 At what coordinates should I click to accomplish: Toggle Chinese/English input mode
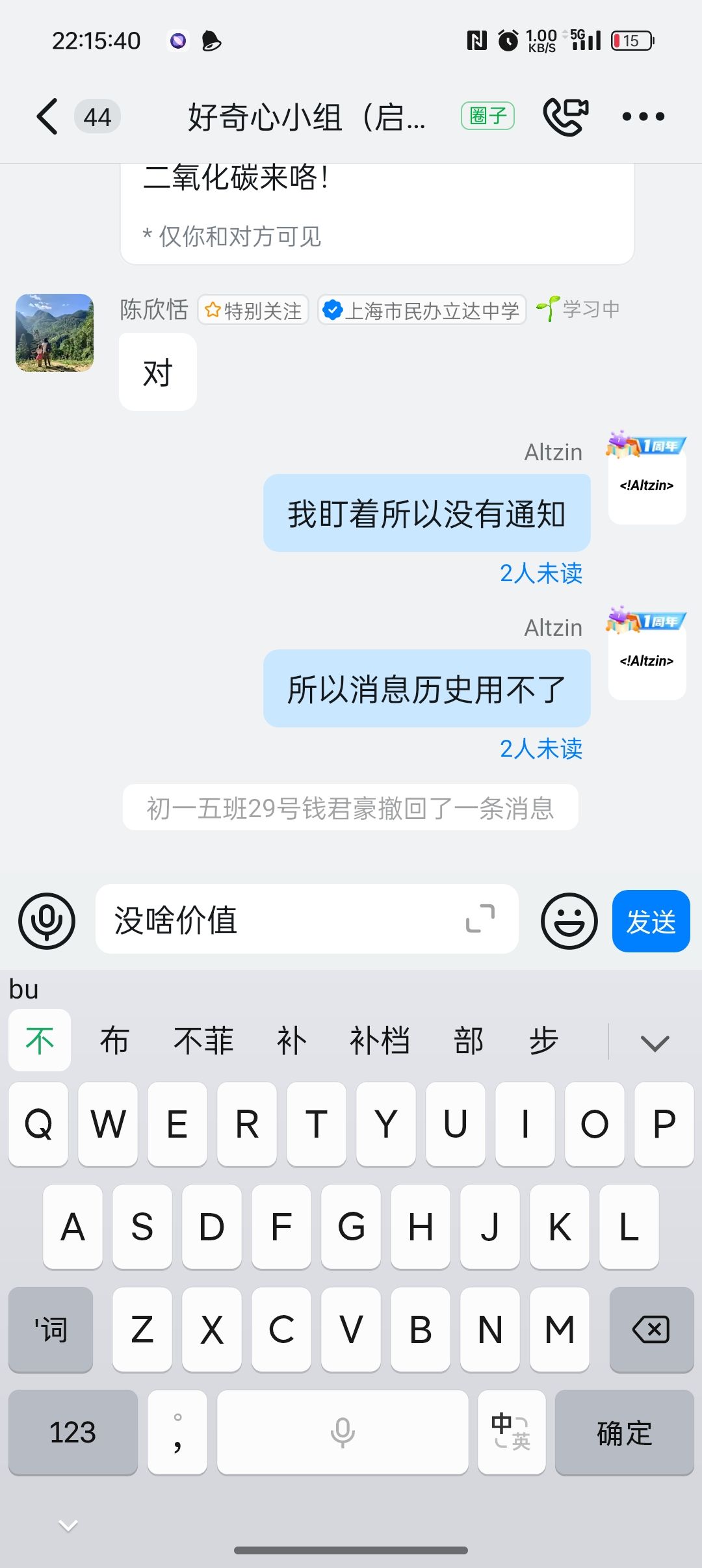click(511, 1432)
